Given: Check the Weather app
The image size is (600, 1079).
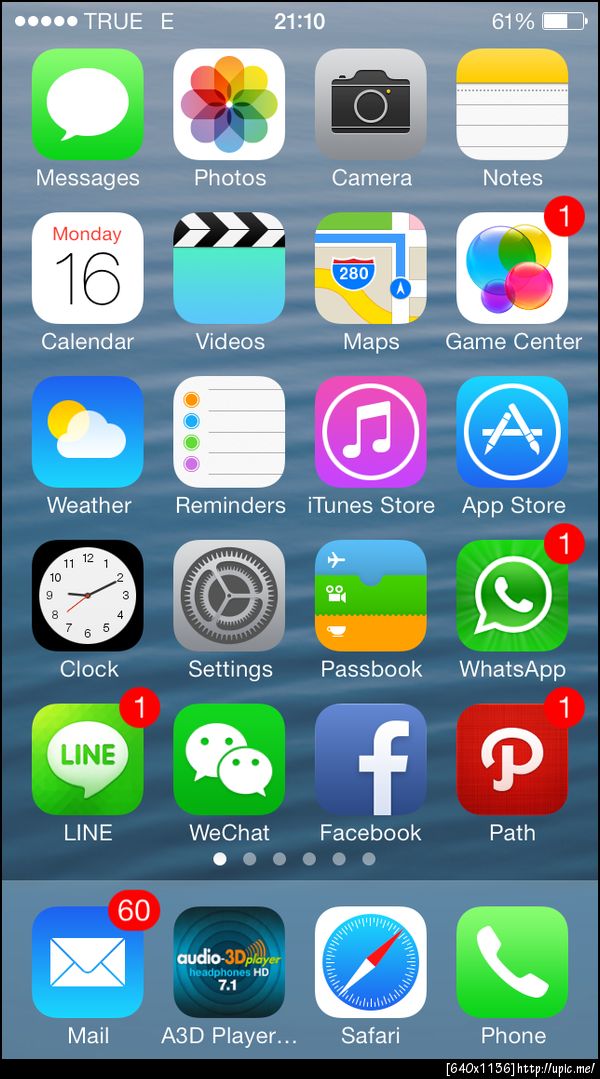Looking at the screenshot, I should click(88, 432).
